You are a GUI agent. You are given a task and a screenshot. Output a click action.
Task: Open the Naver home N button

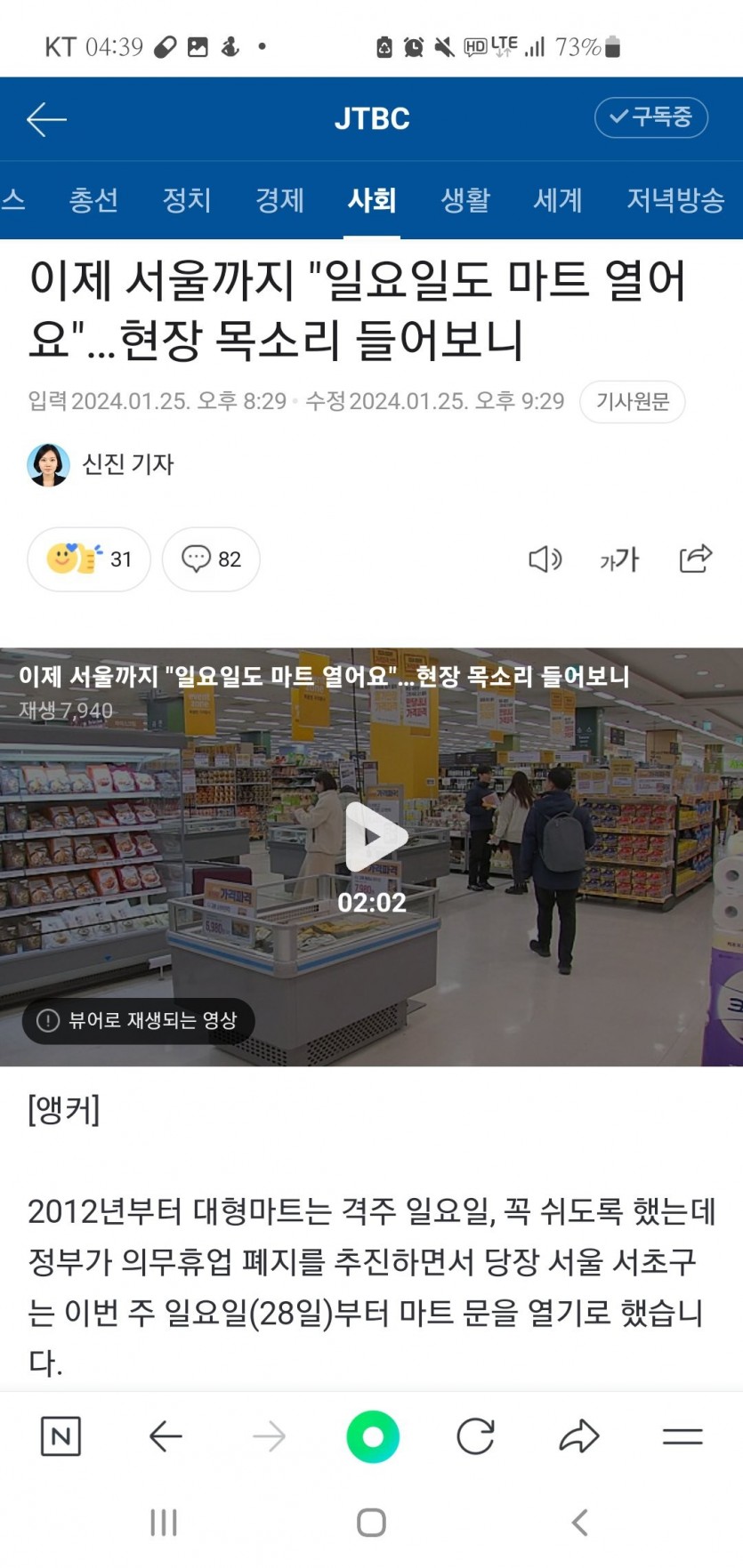pyautogui.click(x=61, y=1436)
